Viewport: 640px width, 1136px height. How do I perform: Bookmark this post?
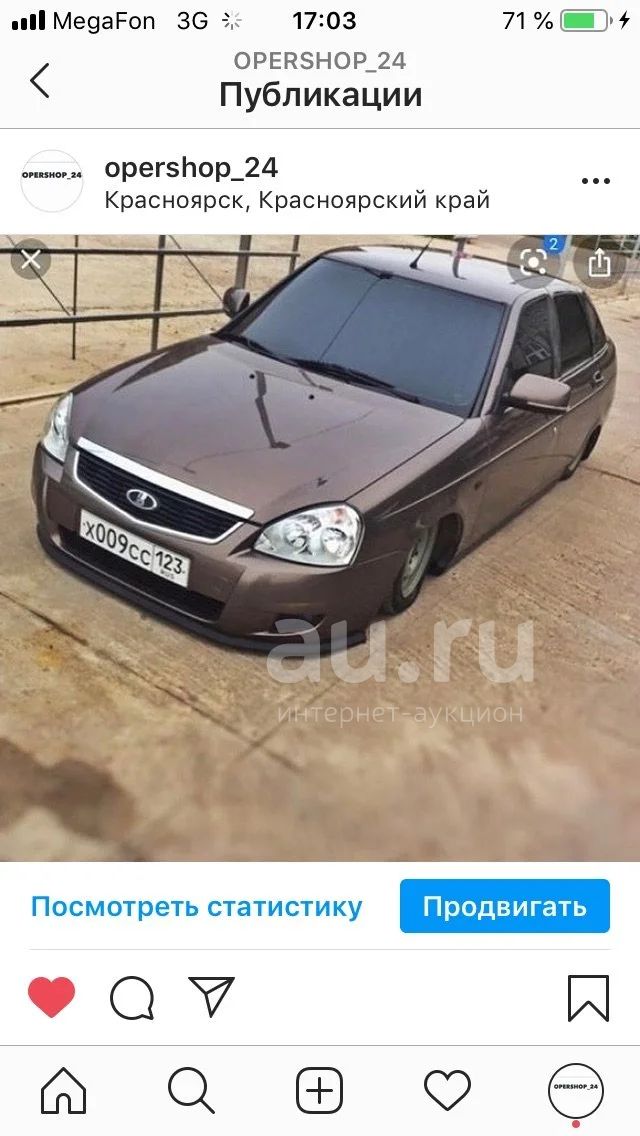[x=589, y=998]
